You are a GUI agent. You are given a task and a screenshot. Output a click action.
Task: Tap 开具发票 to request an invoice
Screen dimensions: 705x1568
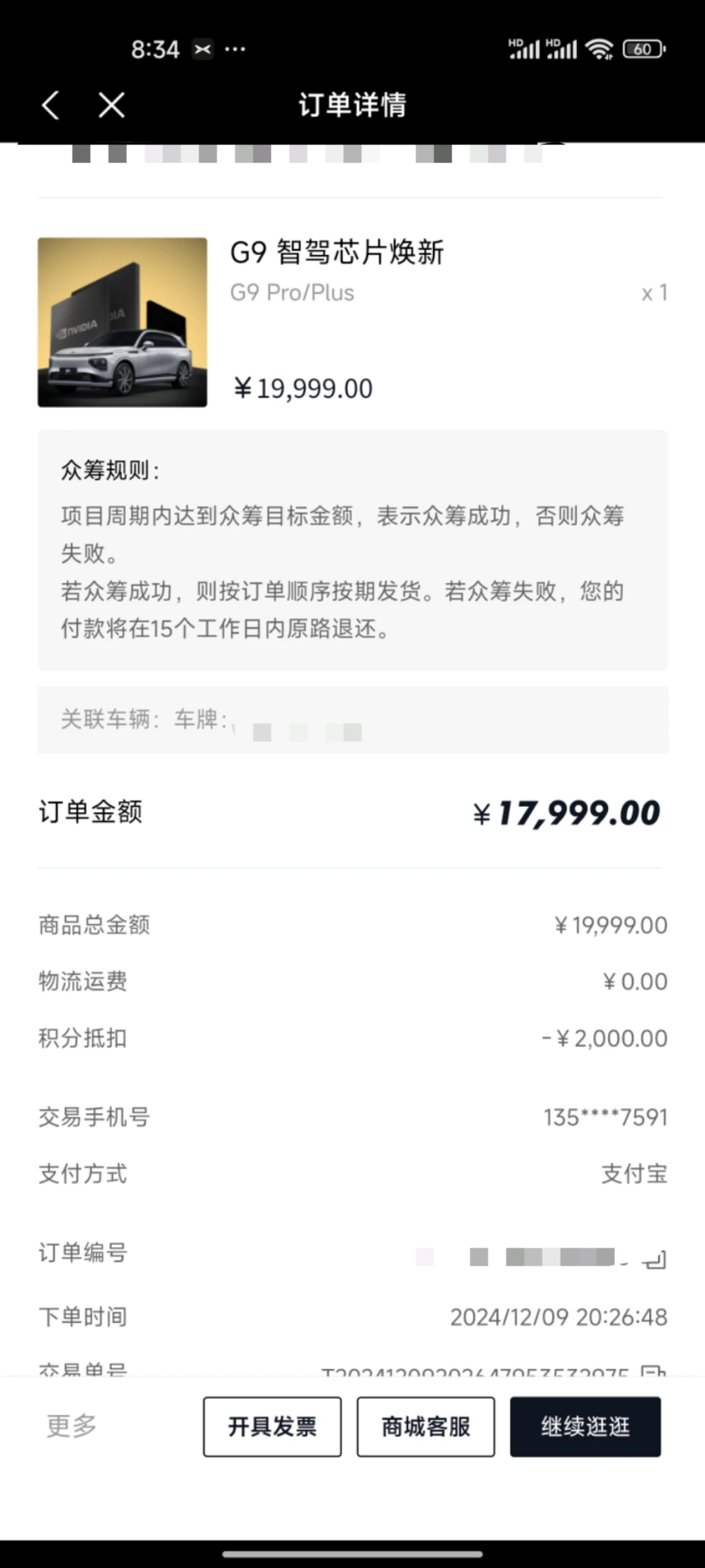click(272, 1426)
